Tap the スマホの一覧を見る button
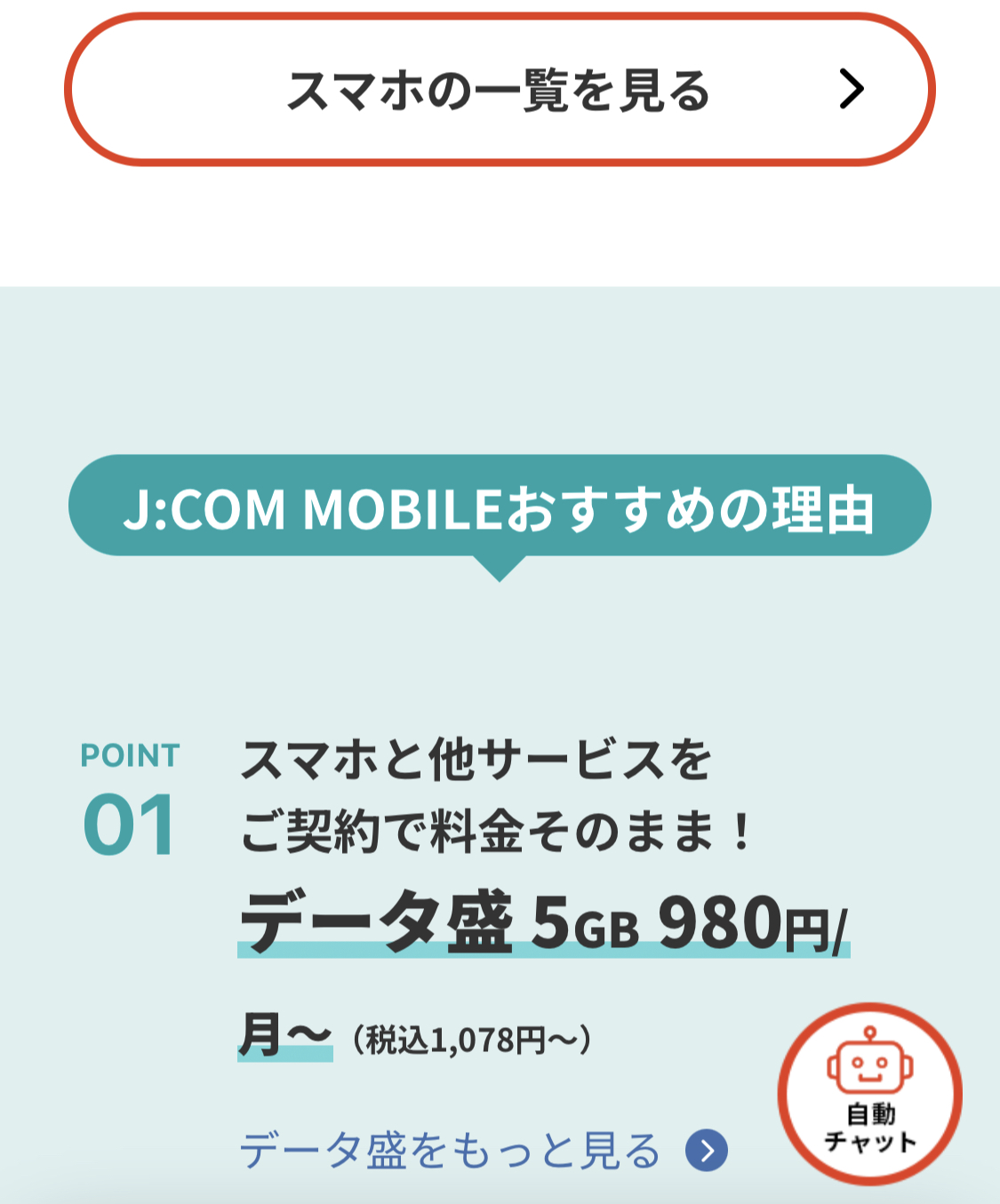Viewport: 1000px width, 1204px height. [x=500, y=90]
